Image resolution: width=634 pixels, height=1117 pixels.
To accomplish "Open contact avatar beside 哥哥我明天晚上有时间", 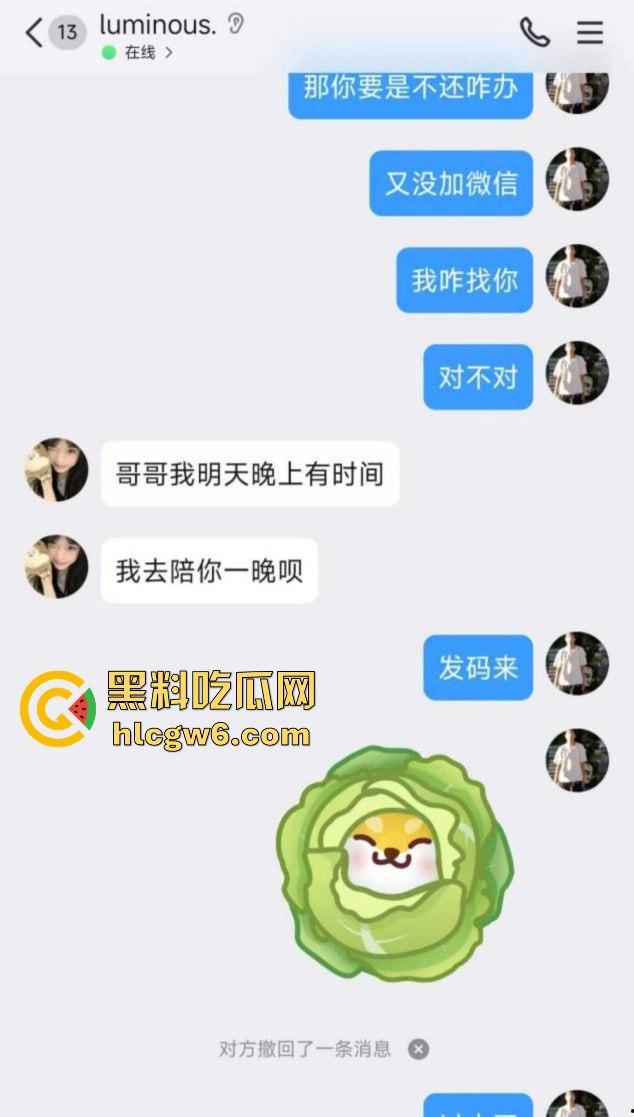I will (x=56, y=469).
